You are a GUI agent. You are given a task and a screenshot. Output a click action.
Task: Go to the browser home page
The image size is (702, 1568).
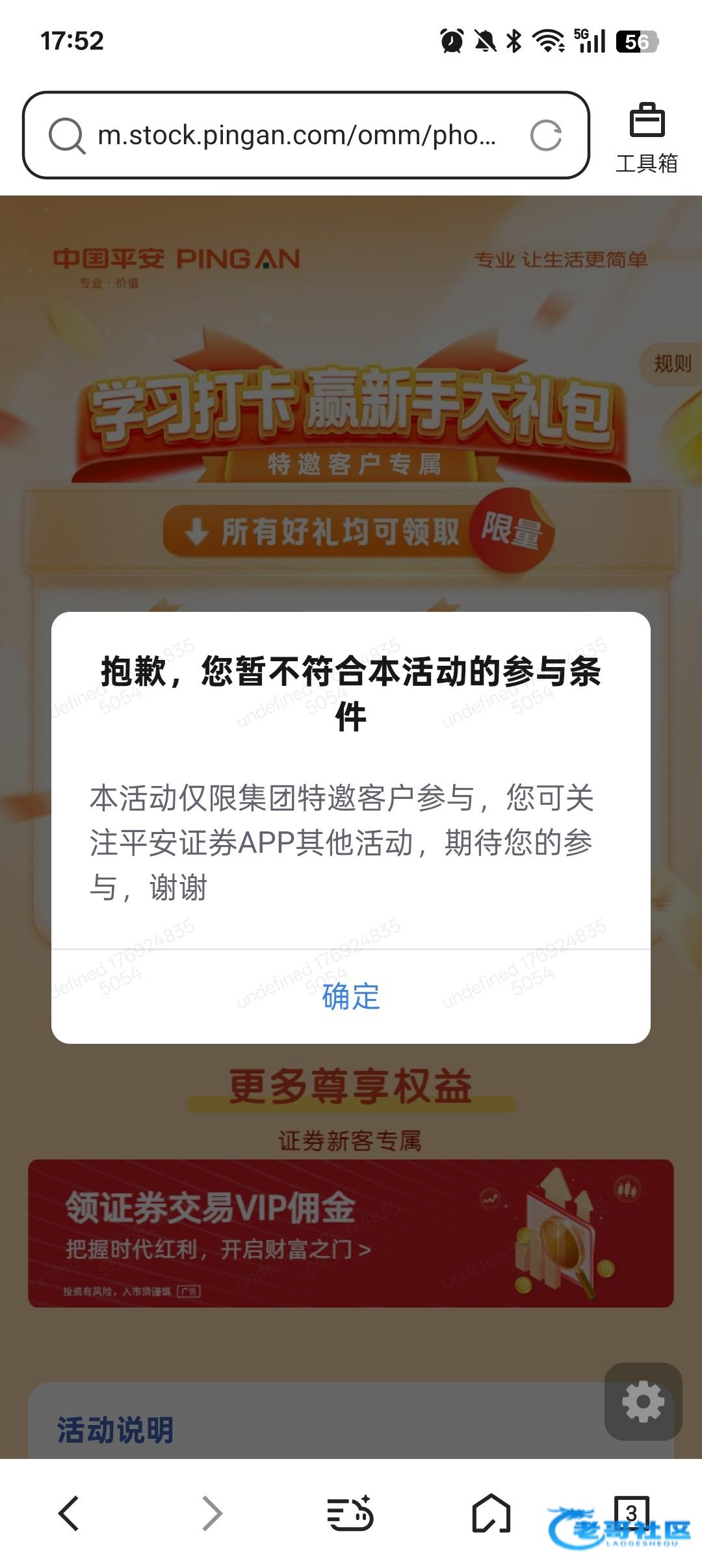pyautogui.click(x=491, y=1513)
